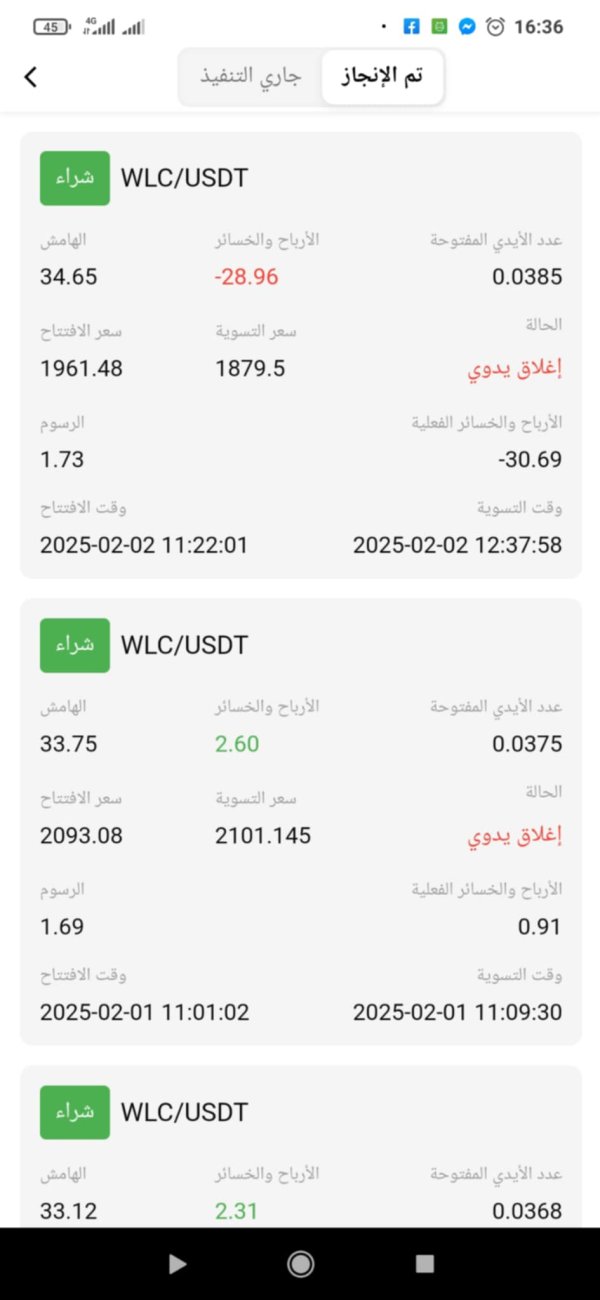Select the تم الإنجاز tab
The image size is (600, 1300).
(382, 77)
